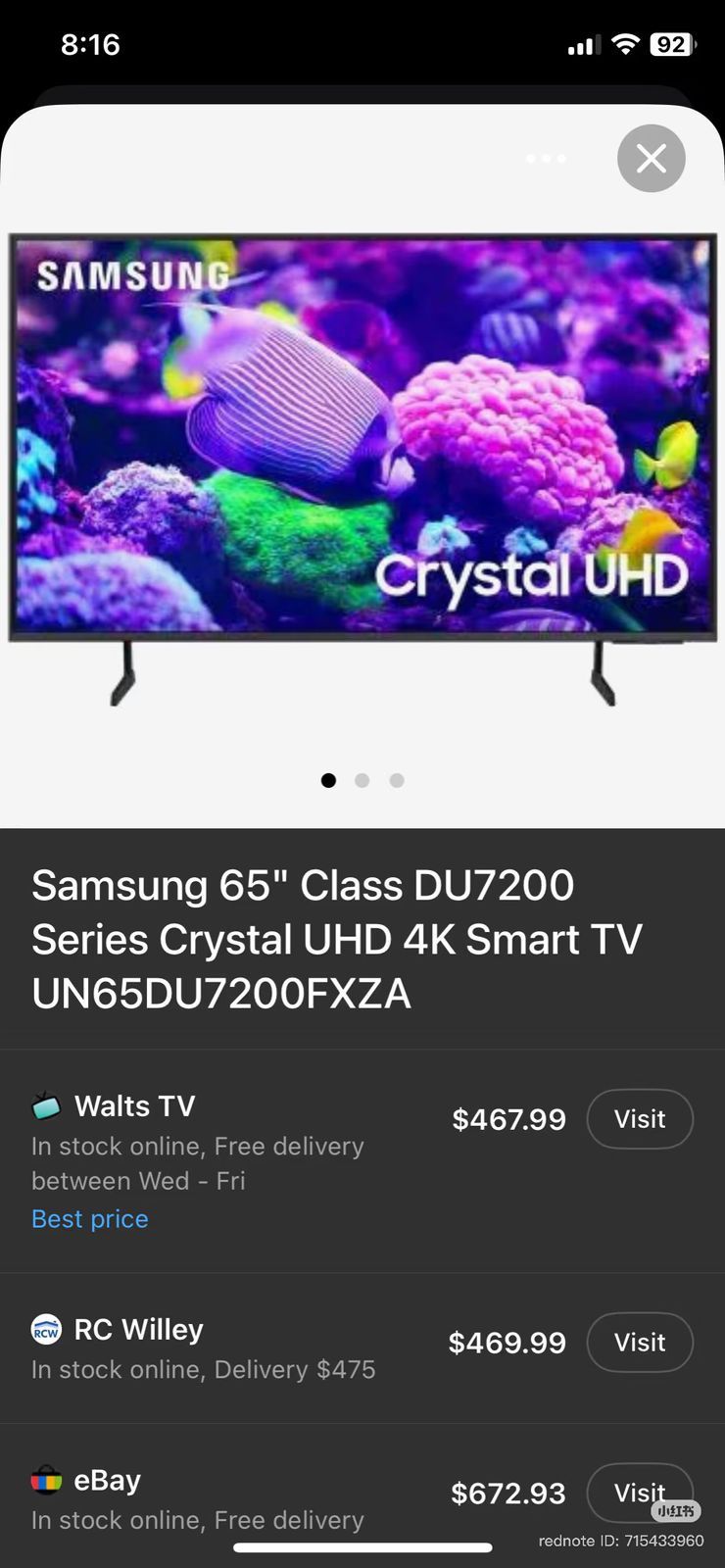725x1568 pixels.
Task: Tap the battery level indicator
Action: coord(670,44)
